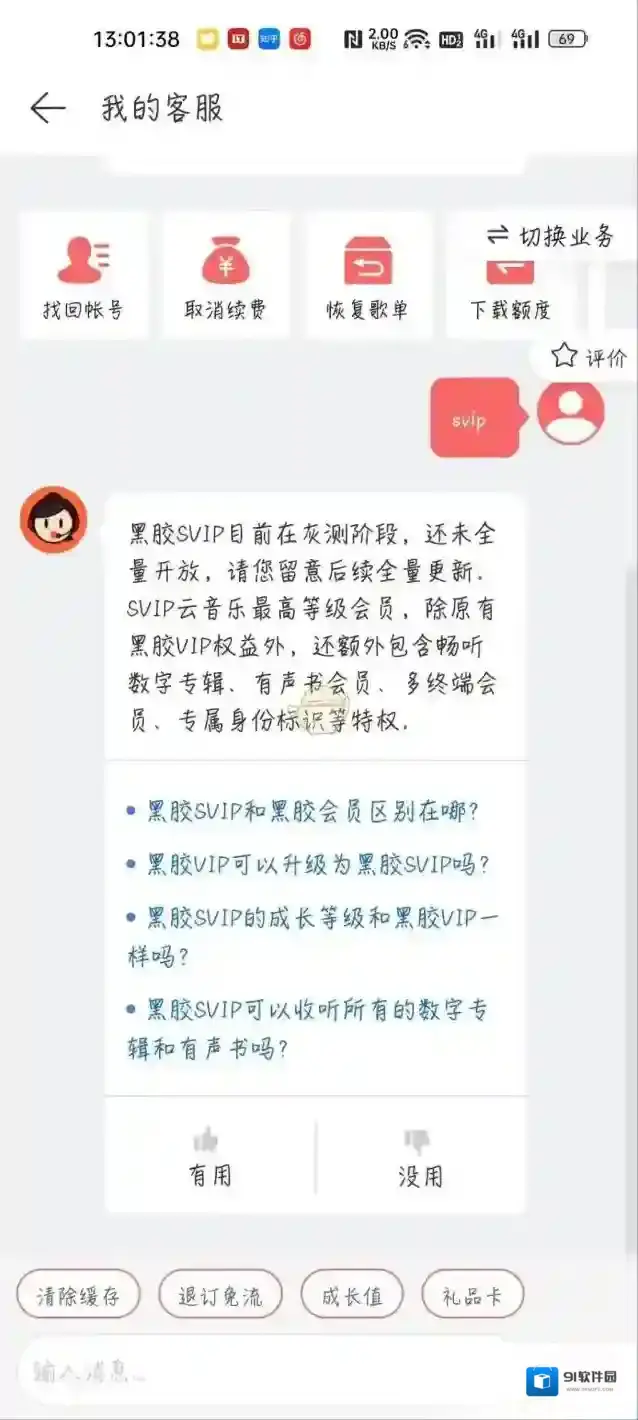
Task: Tap 评价 to rate the service
Action: (590, 357)
